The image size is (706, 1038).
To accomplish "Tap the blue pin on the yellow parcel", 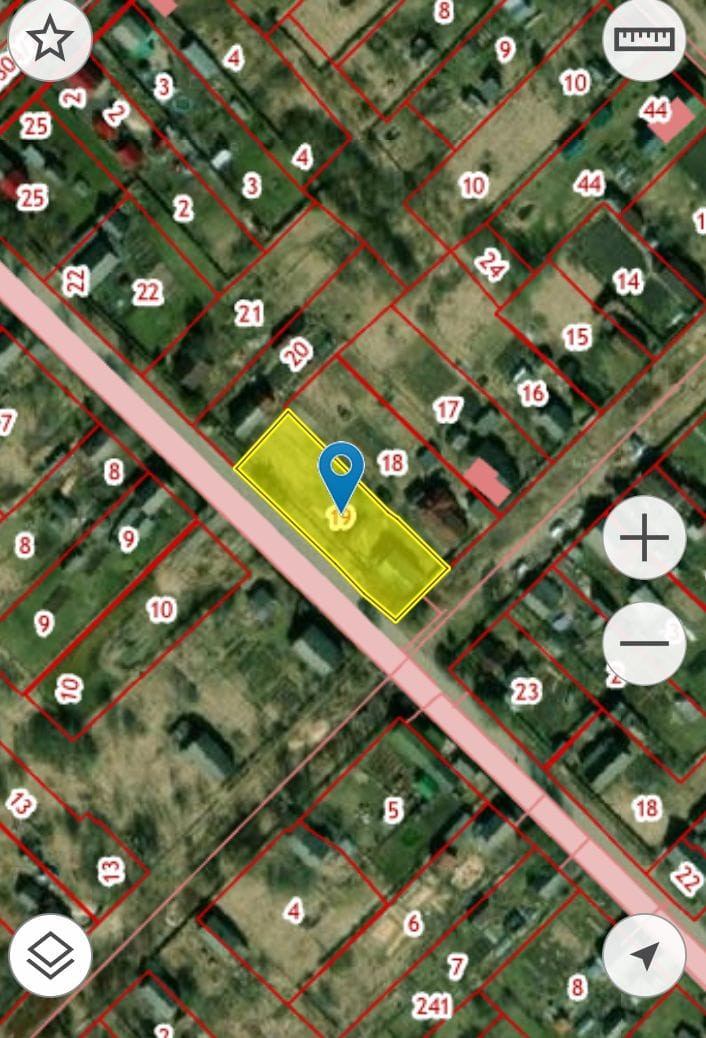I will tap(341, 474).
